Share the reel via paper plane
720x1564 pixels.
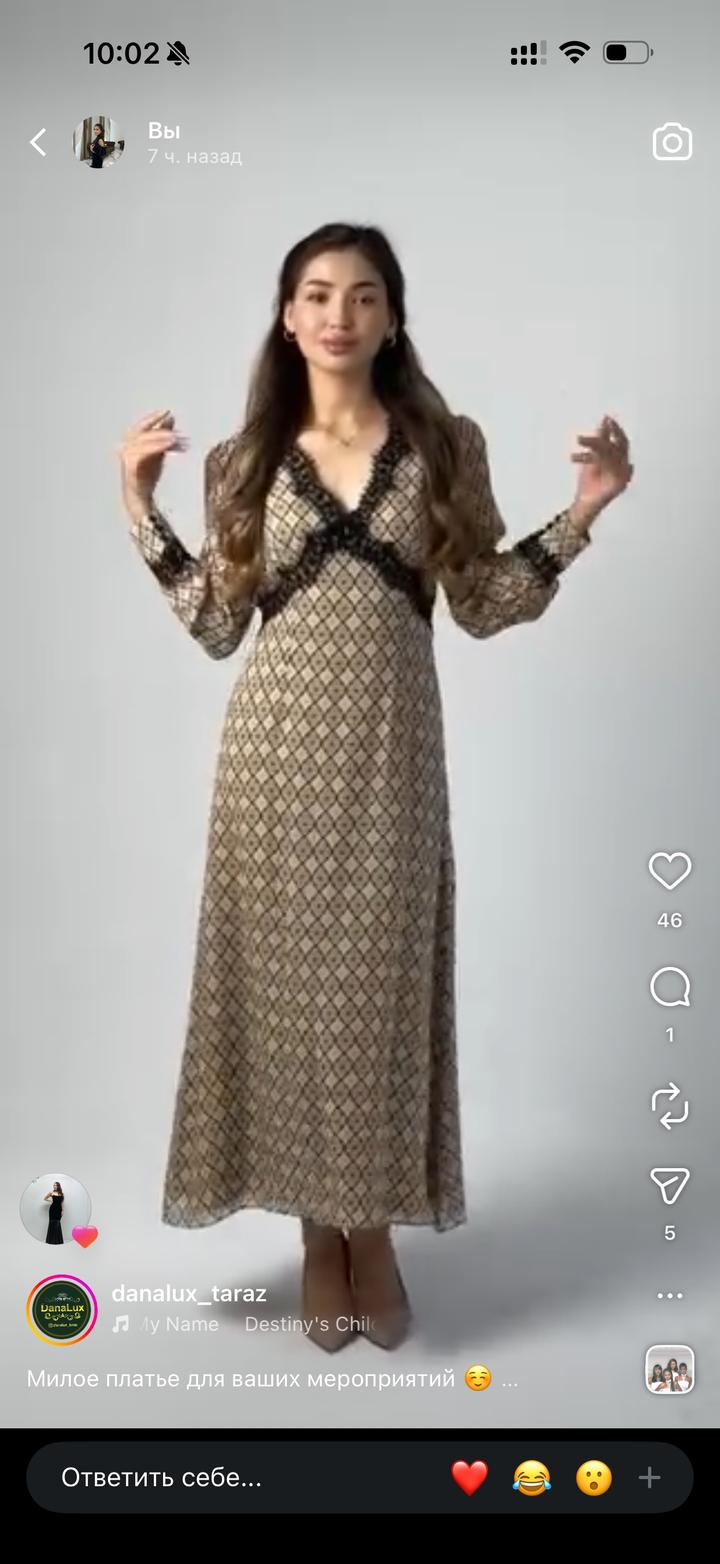pos(670,1186)
